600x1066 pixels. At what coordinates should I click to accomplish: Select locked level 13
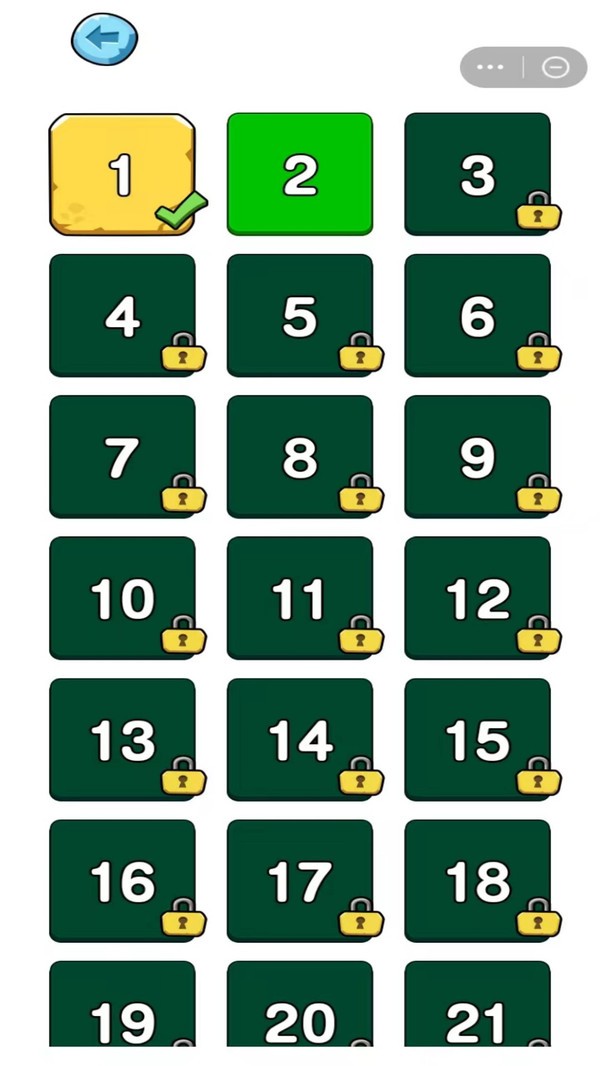(x=122, y=740)
